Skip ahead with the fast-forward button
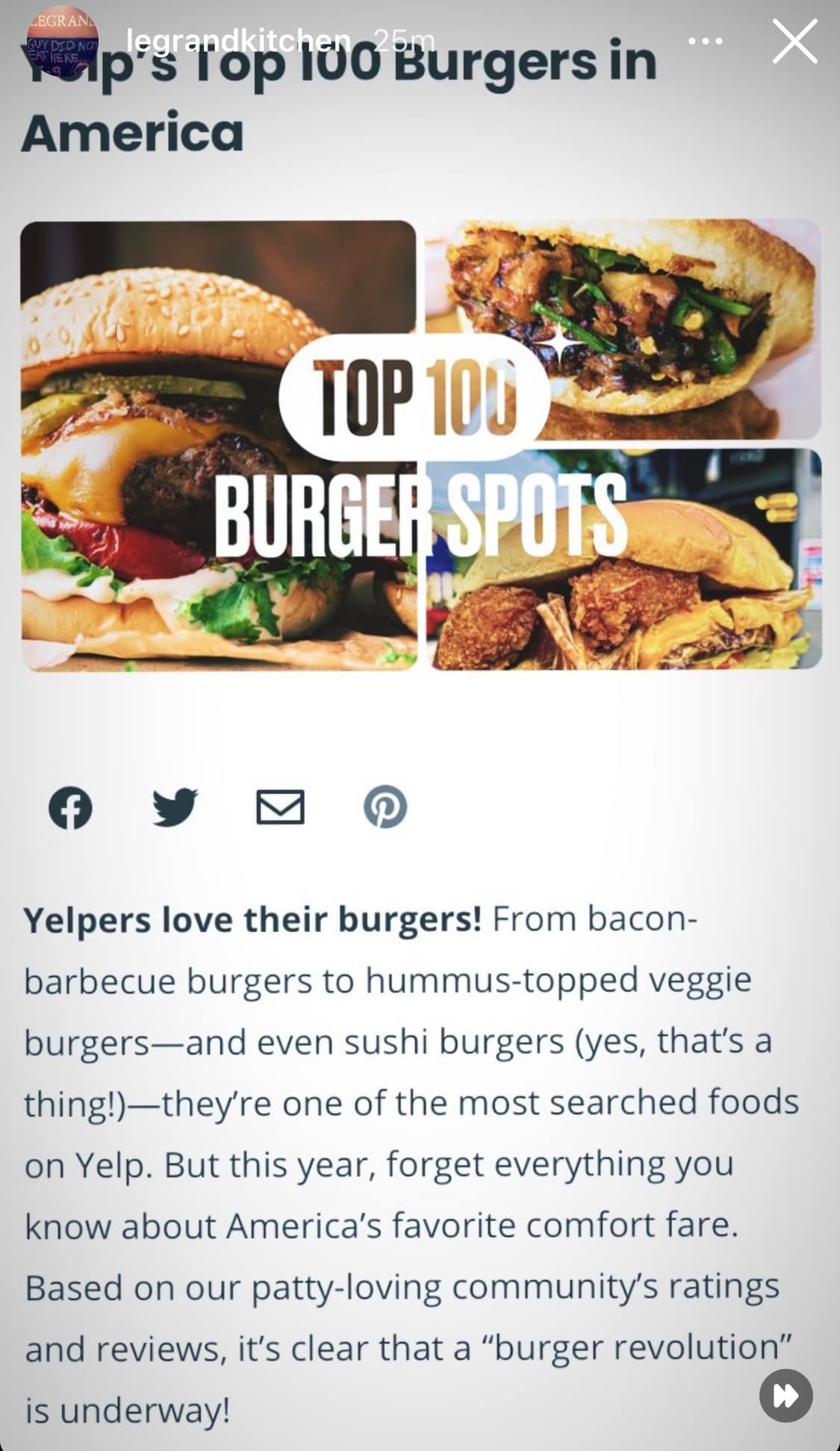 click(785, 1395)
